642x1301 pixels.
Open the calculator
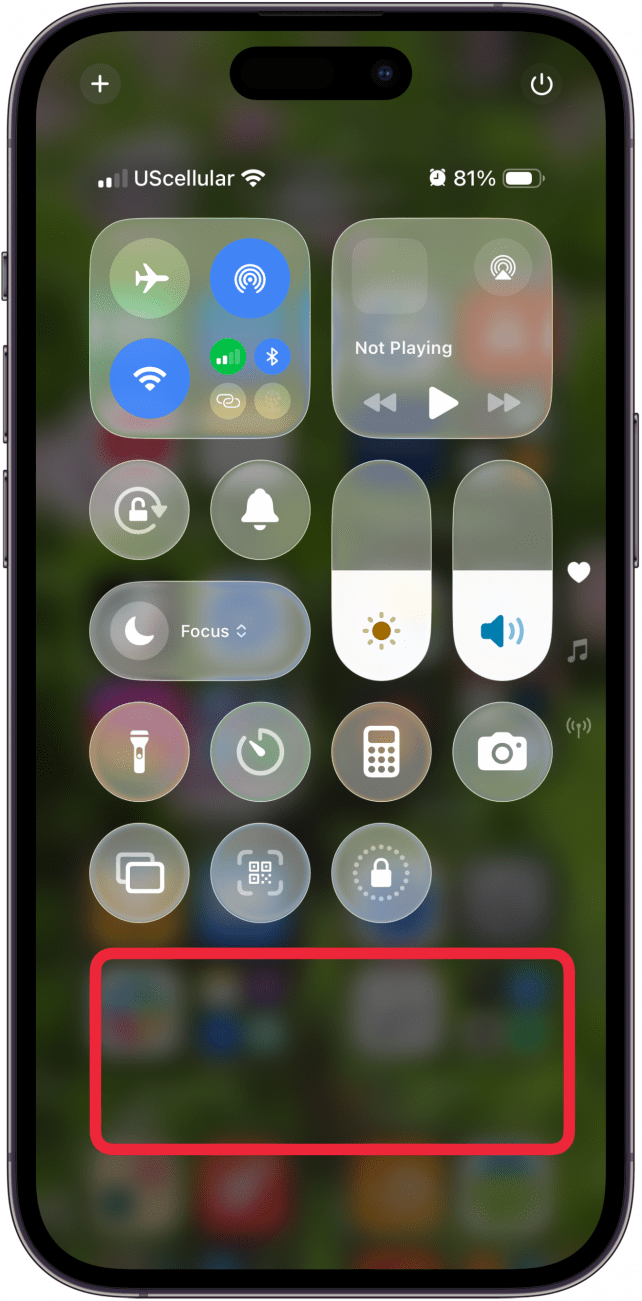pos(381,752)
